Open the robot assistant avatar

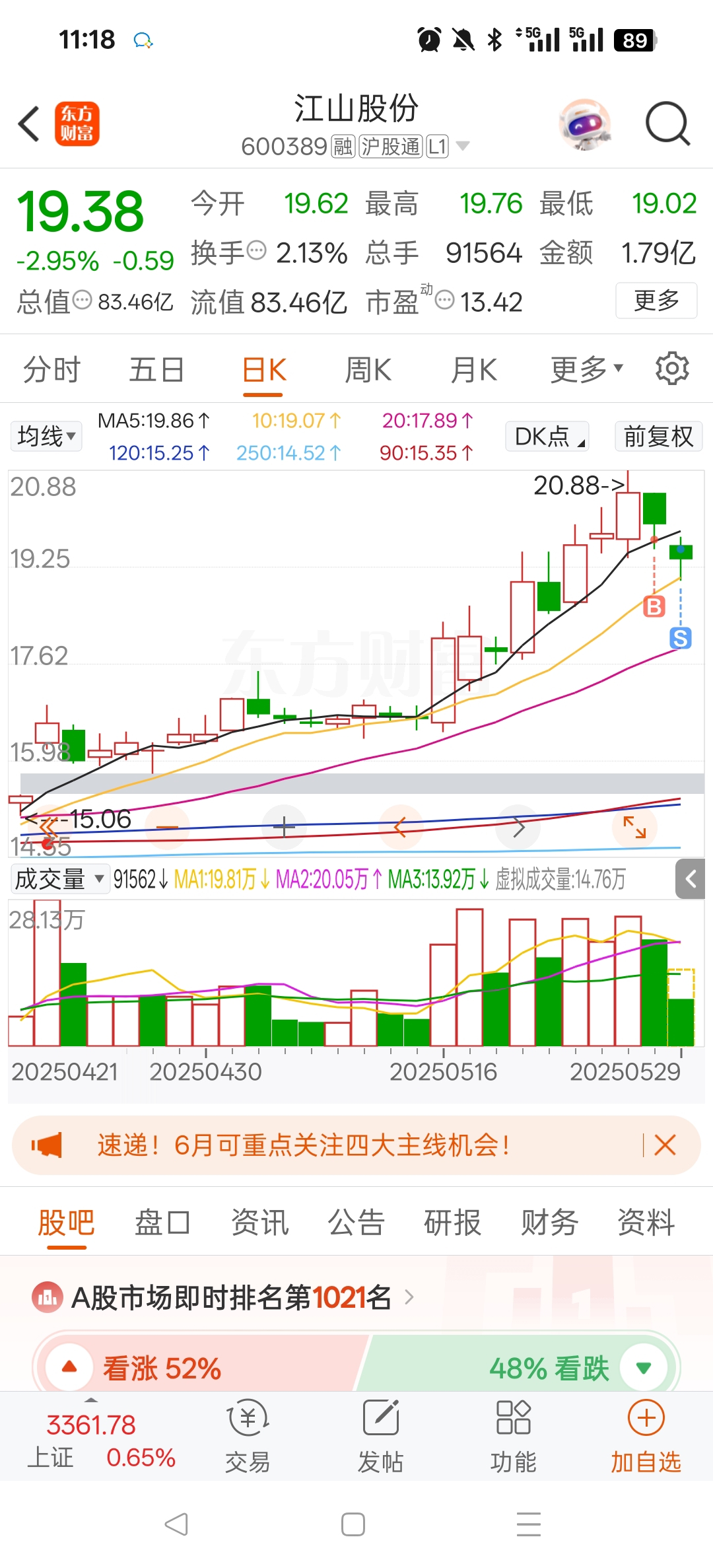click(585, 124)
